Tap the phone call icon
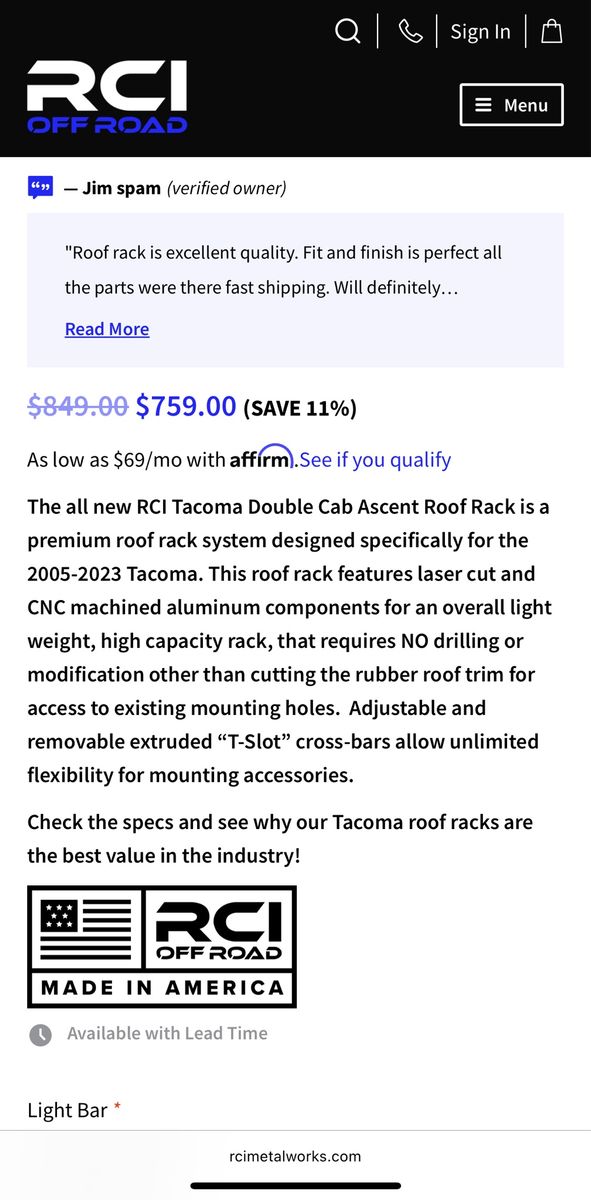591x1200 pixels. [410, 31]
